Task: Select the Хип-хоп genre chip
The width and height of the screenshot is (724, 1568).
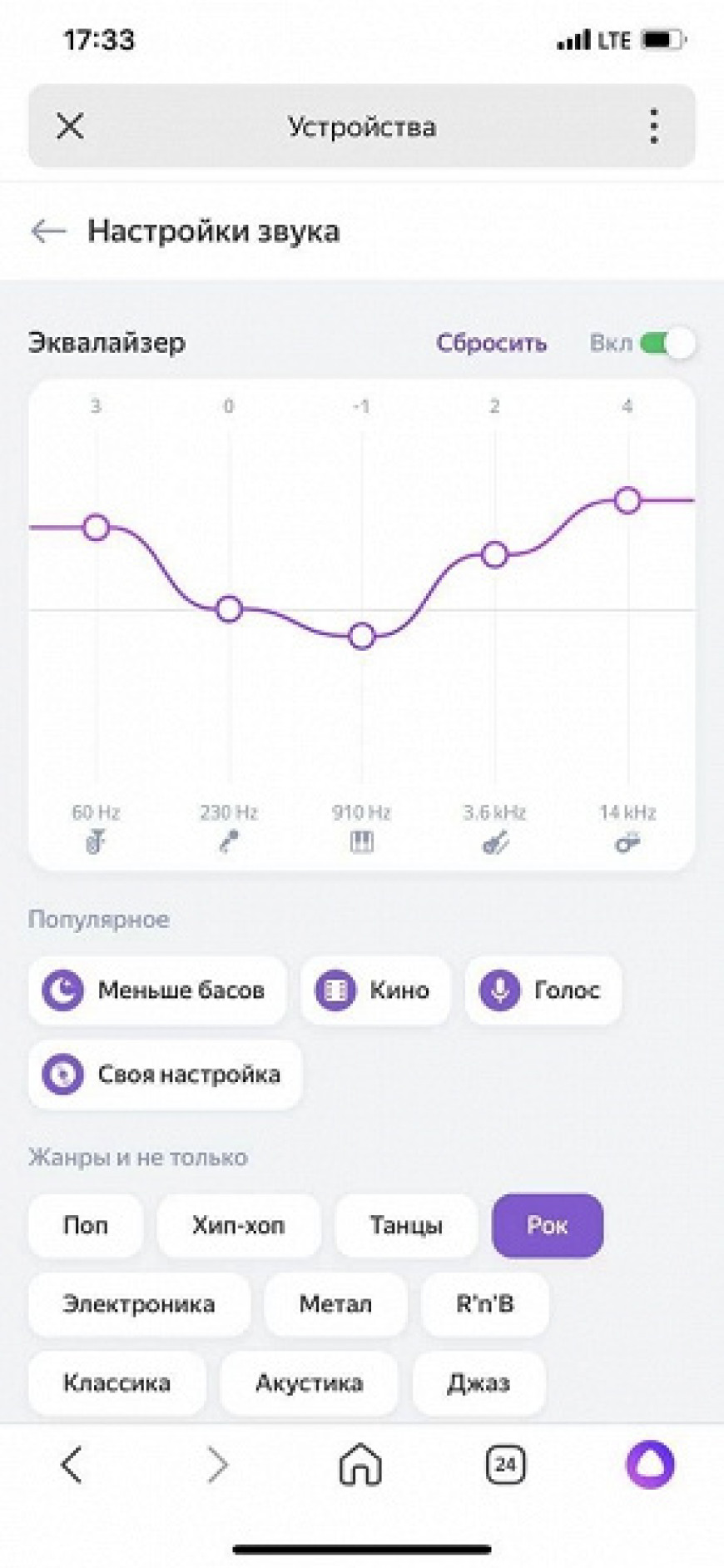Action: pyautogui.click(x=239, y=1225)
